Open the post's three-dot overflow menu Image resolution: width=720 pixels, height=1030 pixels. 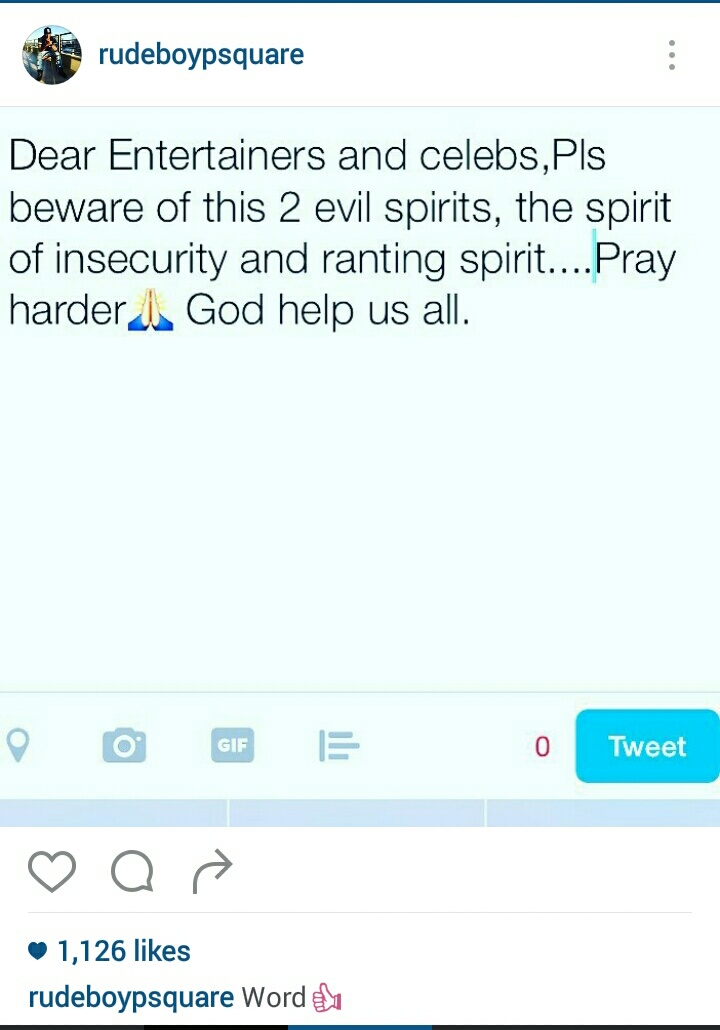click(672, 55)
